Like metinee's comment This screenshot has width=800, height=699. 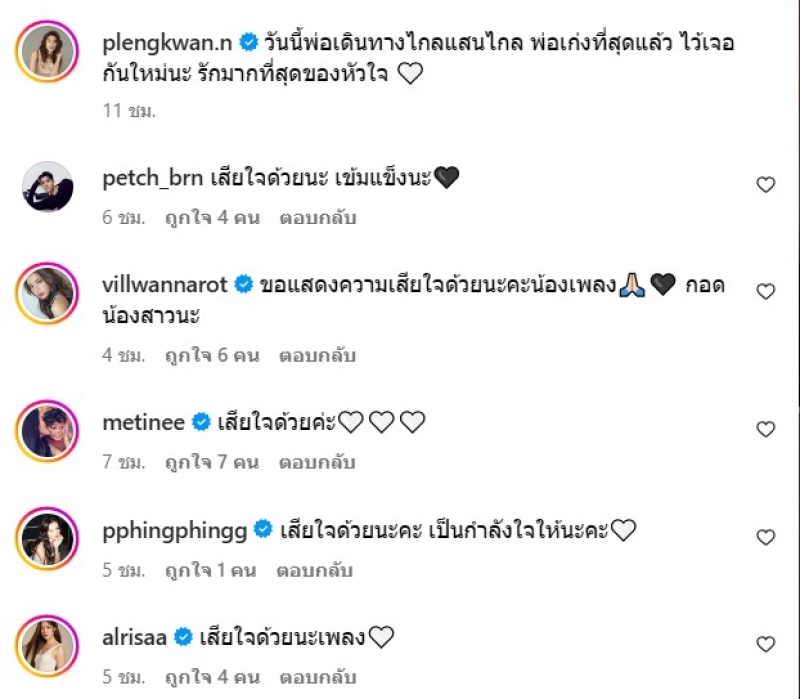(x=765, y=429)
